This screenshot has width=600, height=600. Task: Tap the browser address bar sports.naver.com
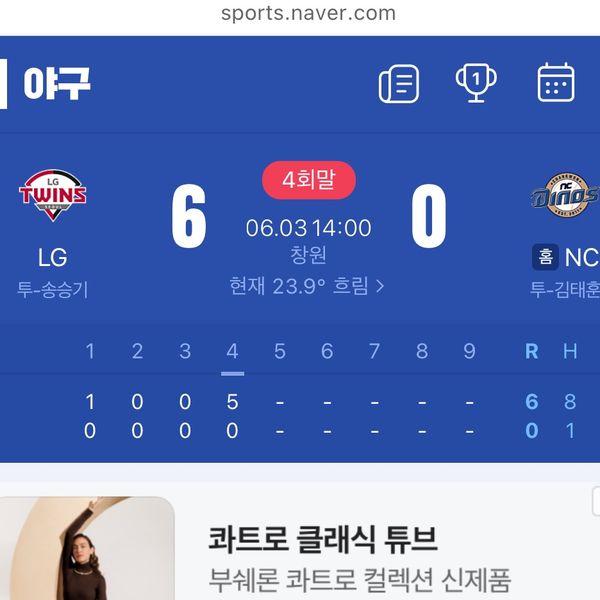[x=307, y=14]
